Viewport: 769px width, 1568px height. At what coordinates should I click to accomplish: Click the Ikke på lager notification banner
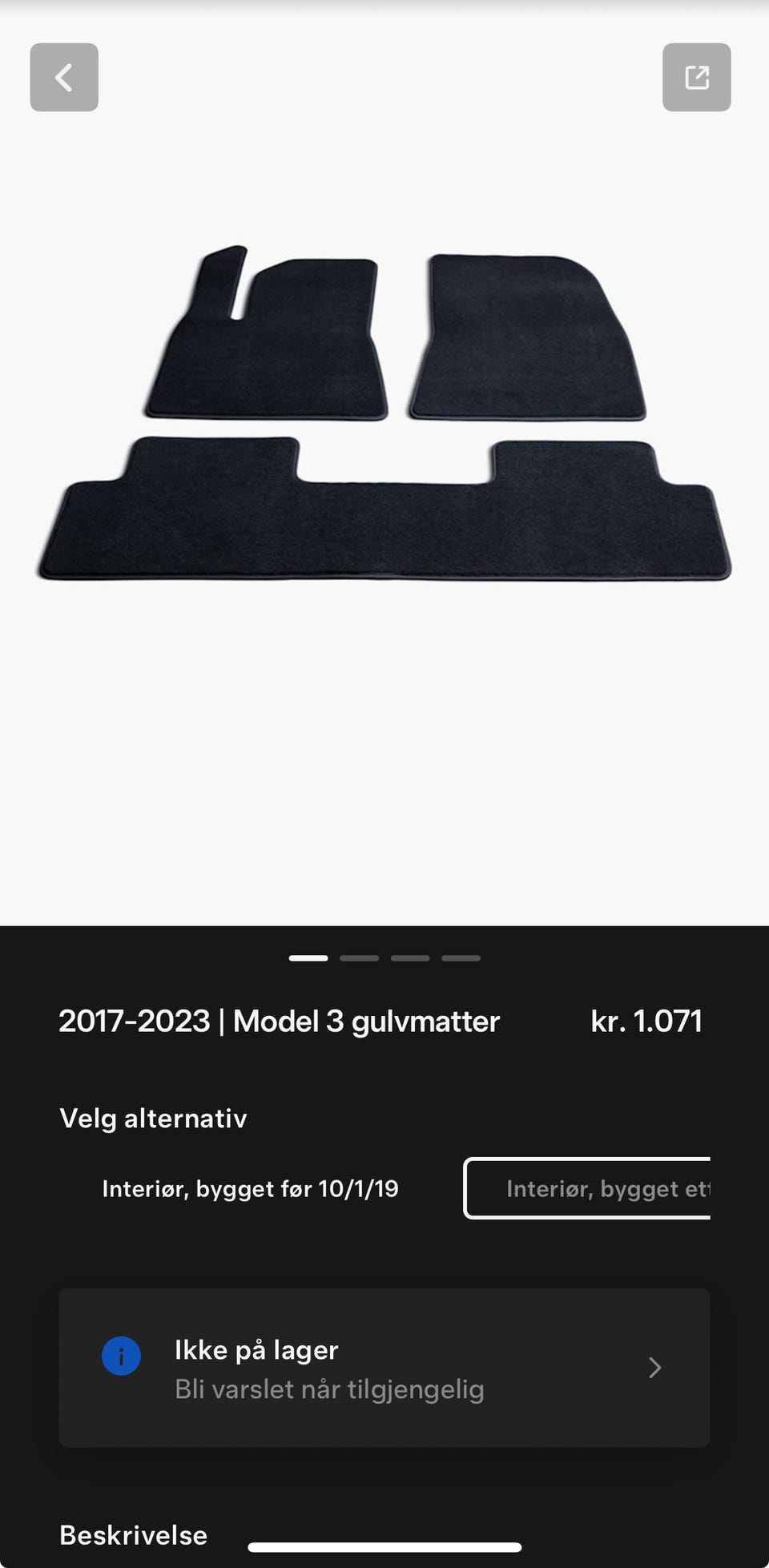coord(384,1368)
